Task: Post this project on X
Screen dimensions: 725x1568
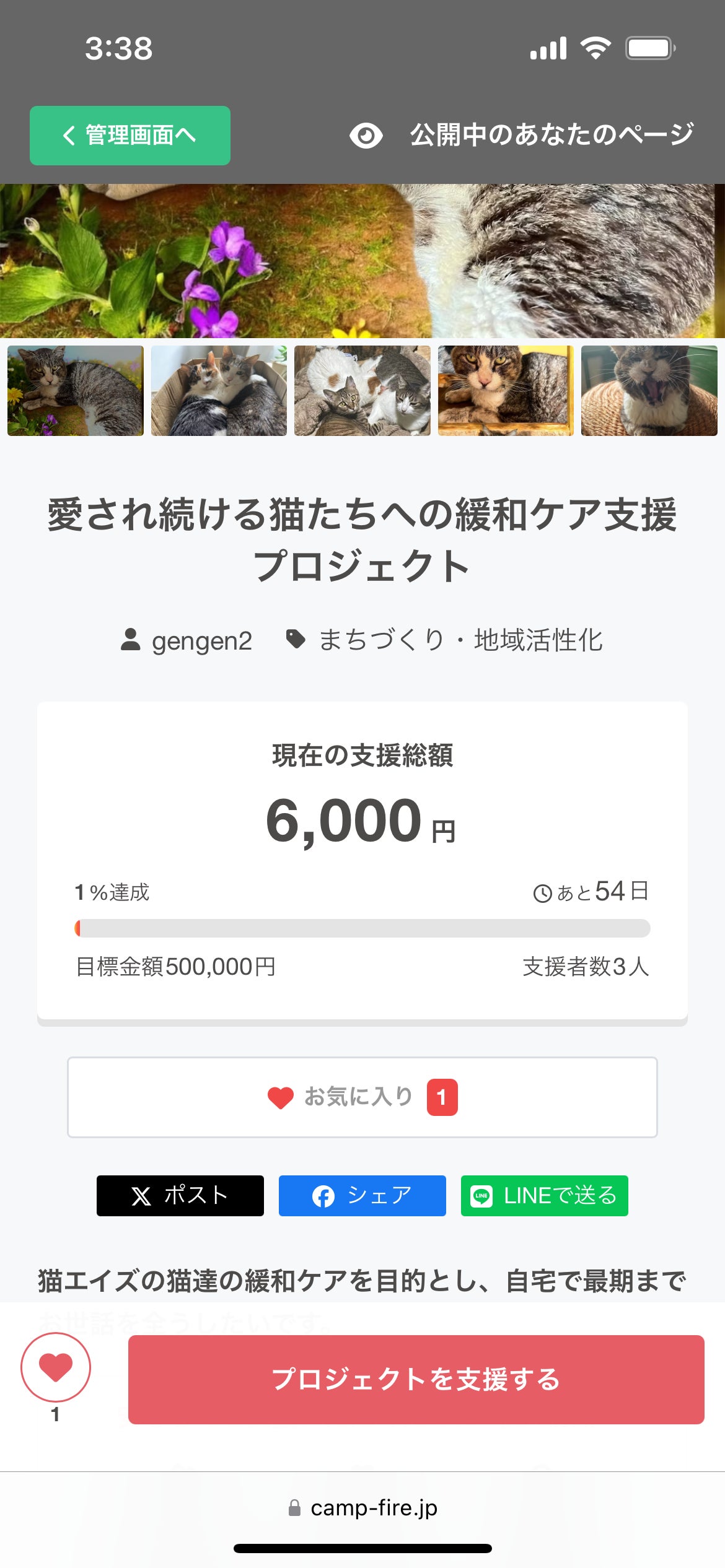Action: 180,1196
